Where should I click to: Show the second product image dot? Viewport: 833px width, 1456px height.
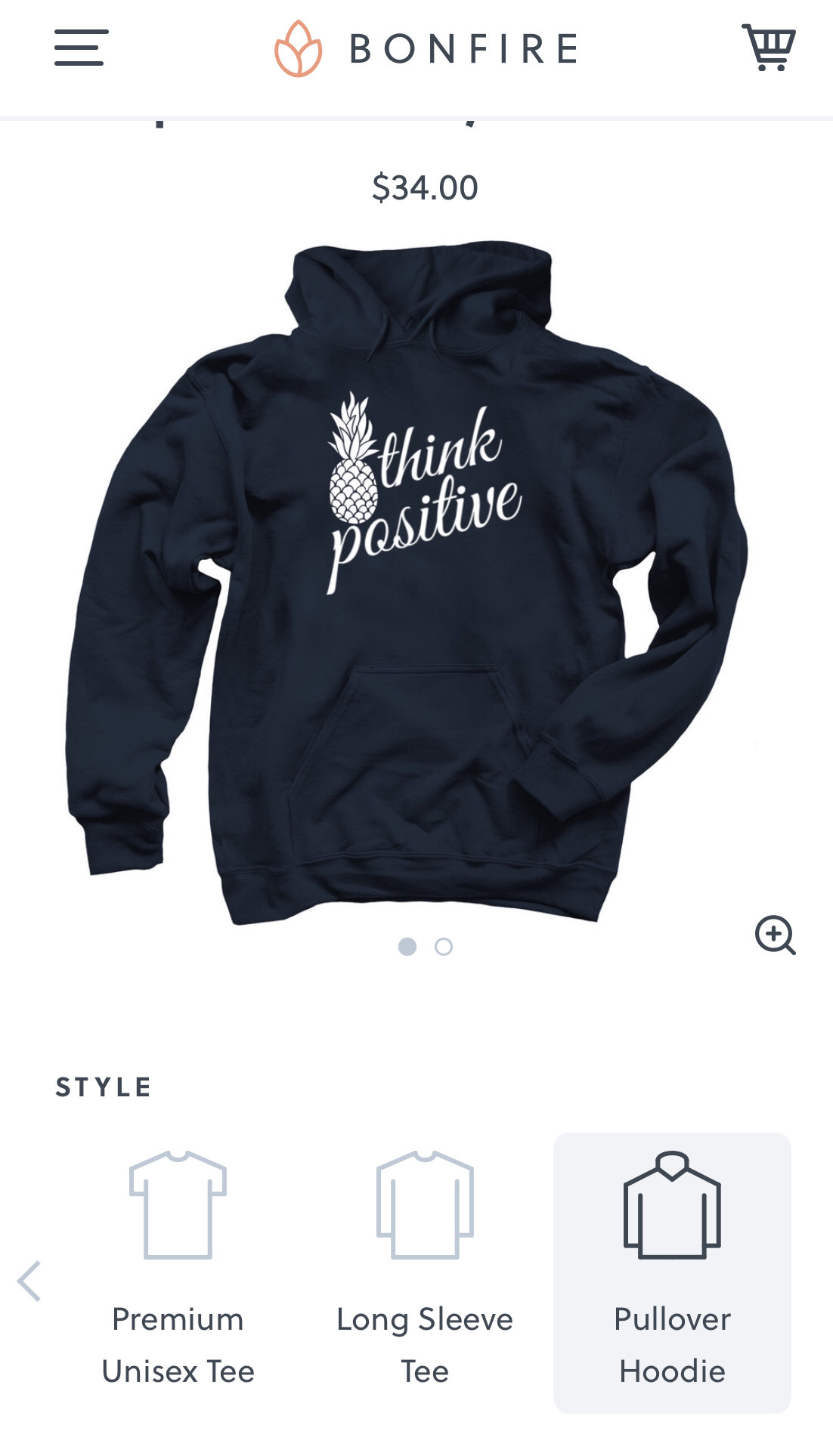pos(444,947)
